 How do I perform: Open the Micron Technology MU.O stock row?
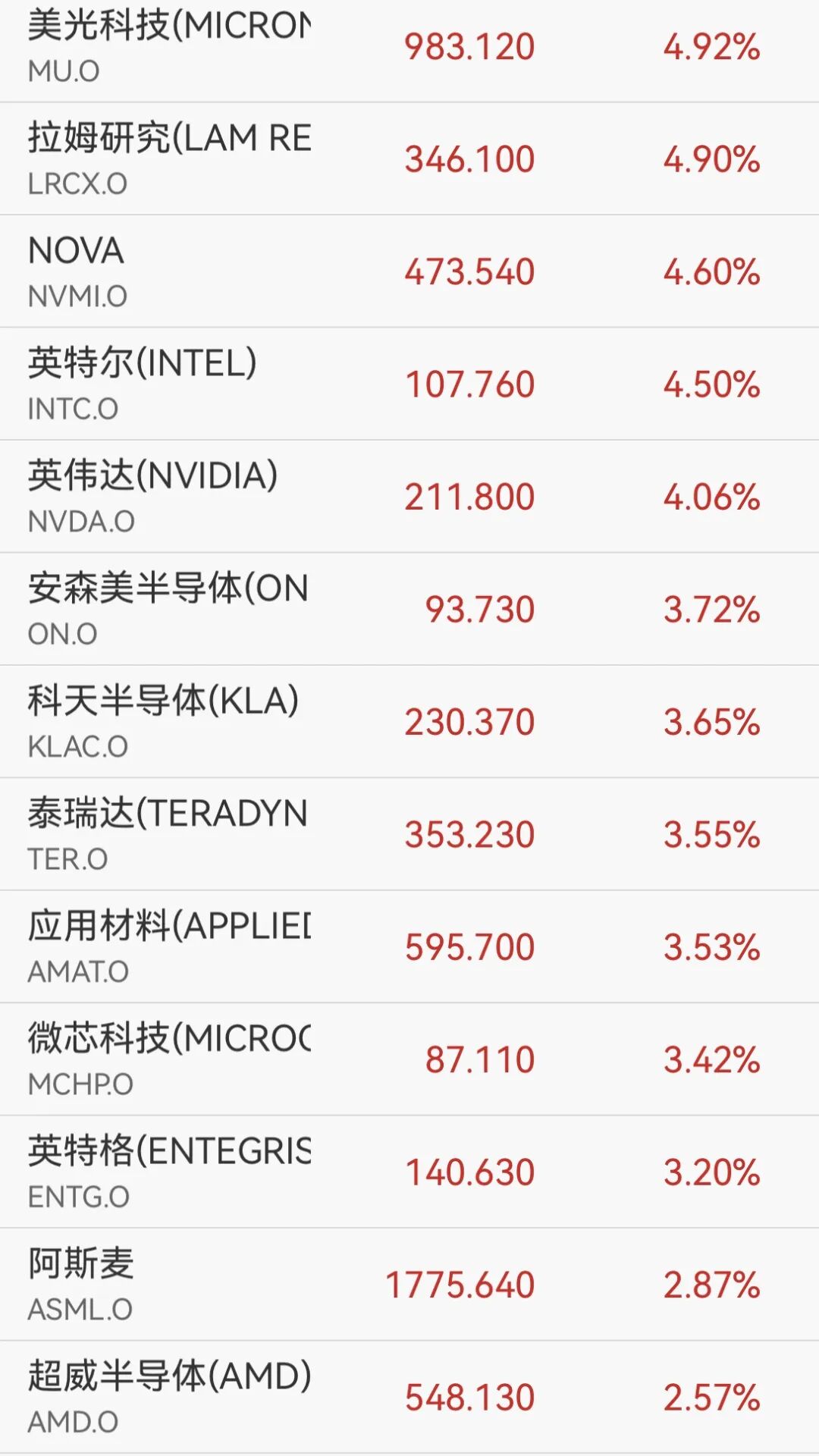(x=409, y=50)
